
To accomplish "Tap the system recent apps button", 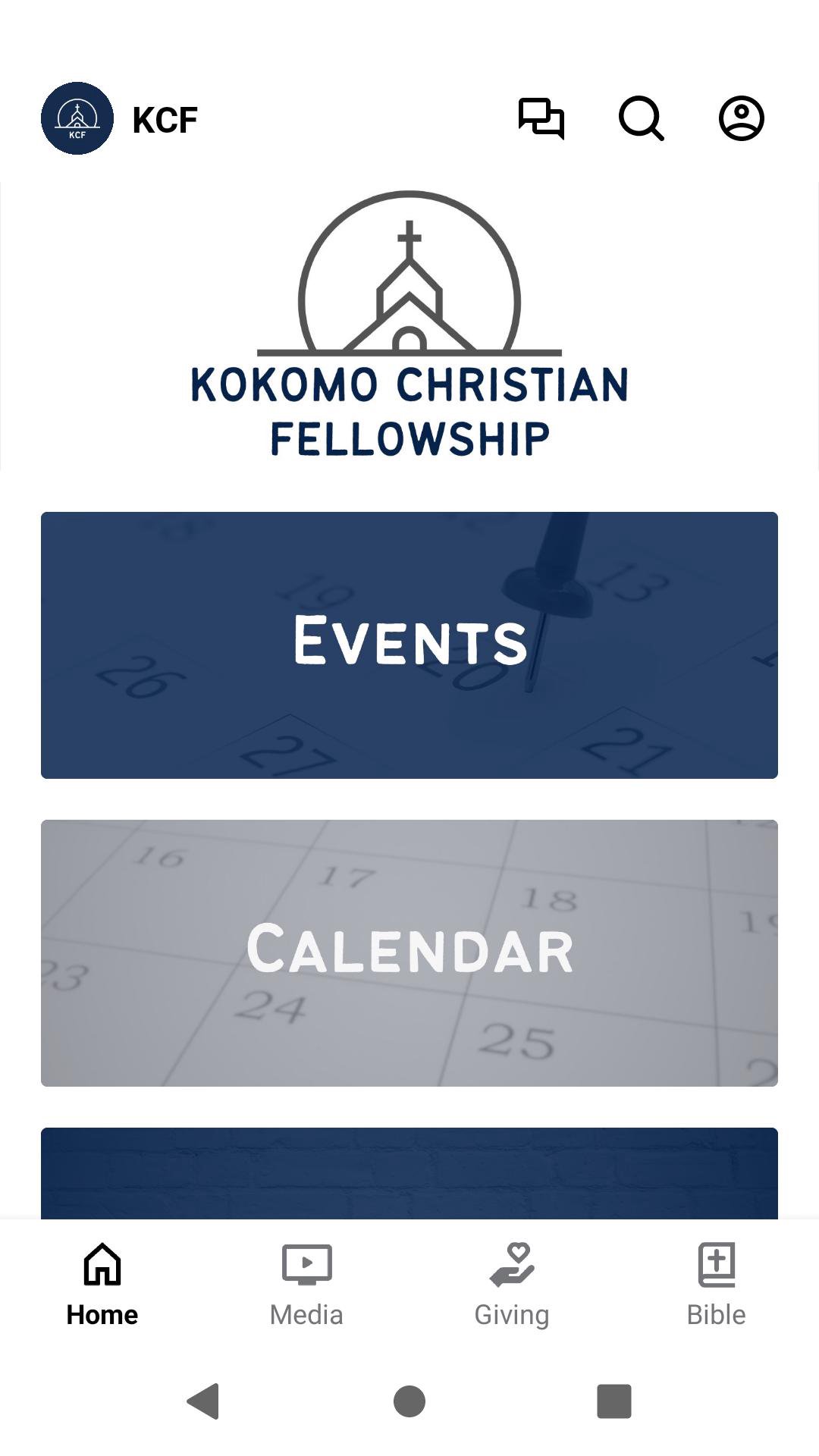I will (614, 1401).
